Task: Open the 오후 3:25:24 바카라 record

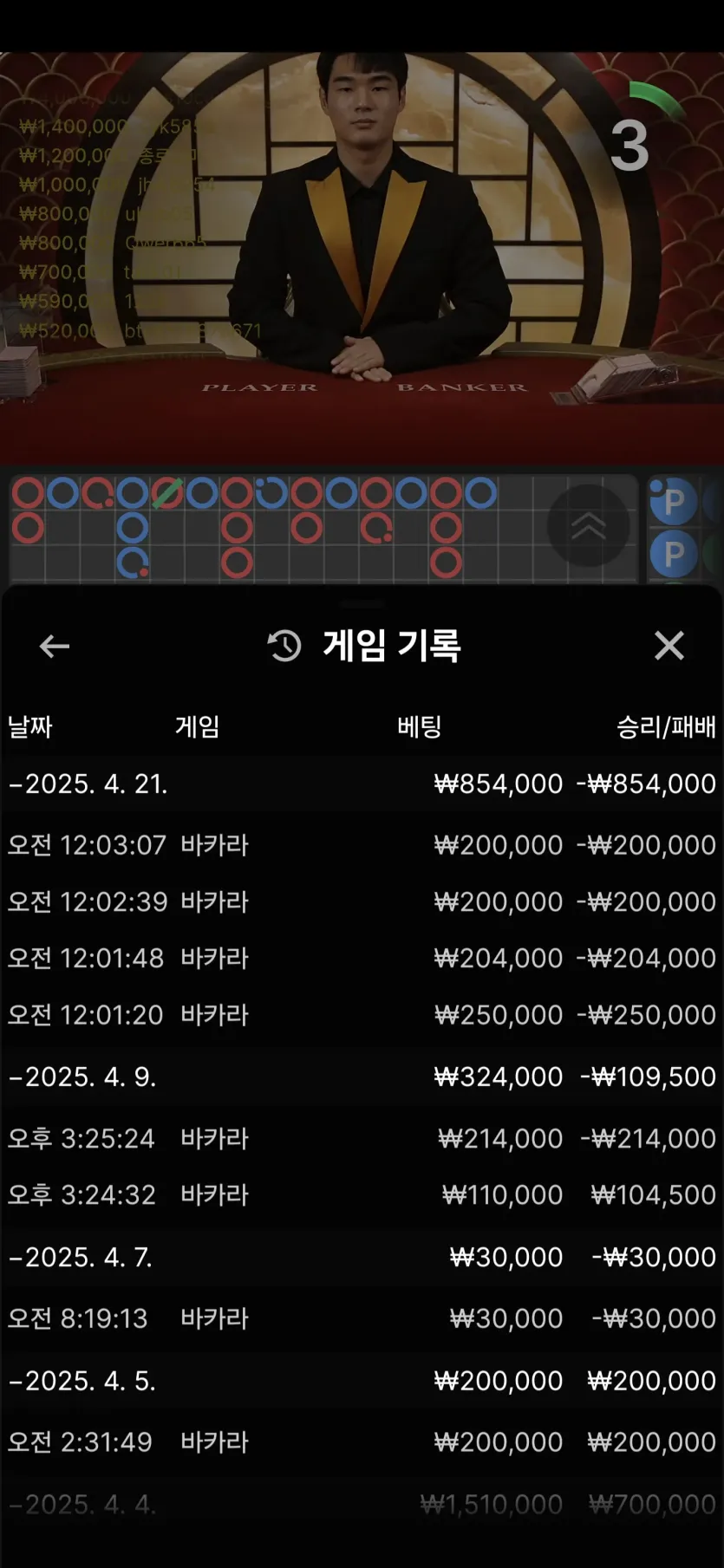Action: tap(362, 1138)
